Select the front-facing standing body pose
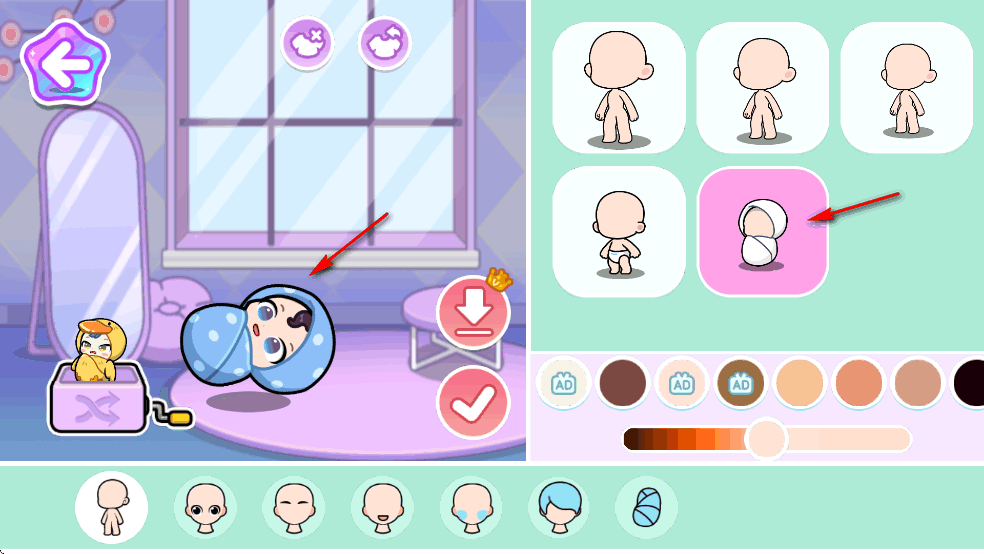The image size is (984, 554). click(618, 87)
